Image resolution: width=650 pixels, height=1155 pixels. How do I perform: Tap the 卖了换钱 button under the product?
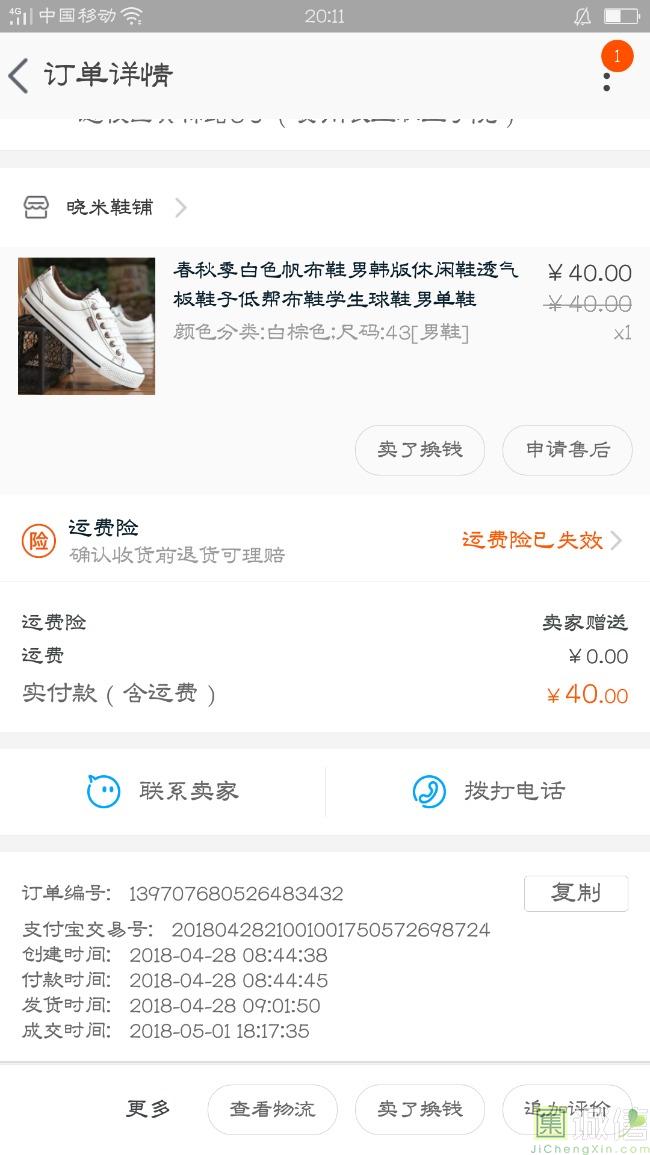(419, 450)
